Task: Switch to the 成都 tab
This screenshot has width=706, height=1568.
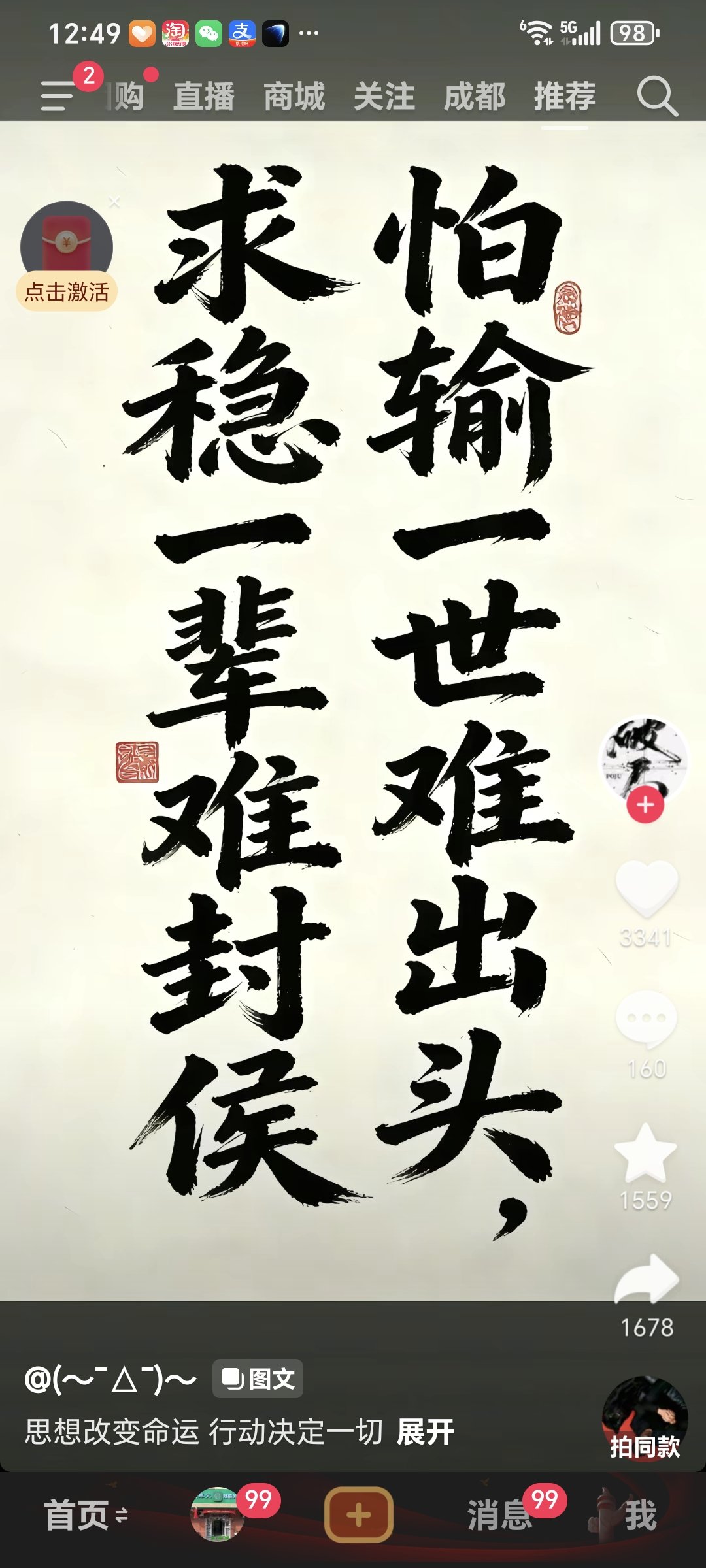Action: 475,97
